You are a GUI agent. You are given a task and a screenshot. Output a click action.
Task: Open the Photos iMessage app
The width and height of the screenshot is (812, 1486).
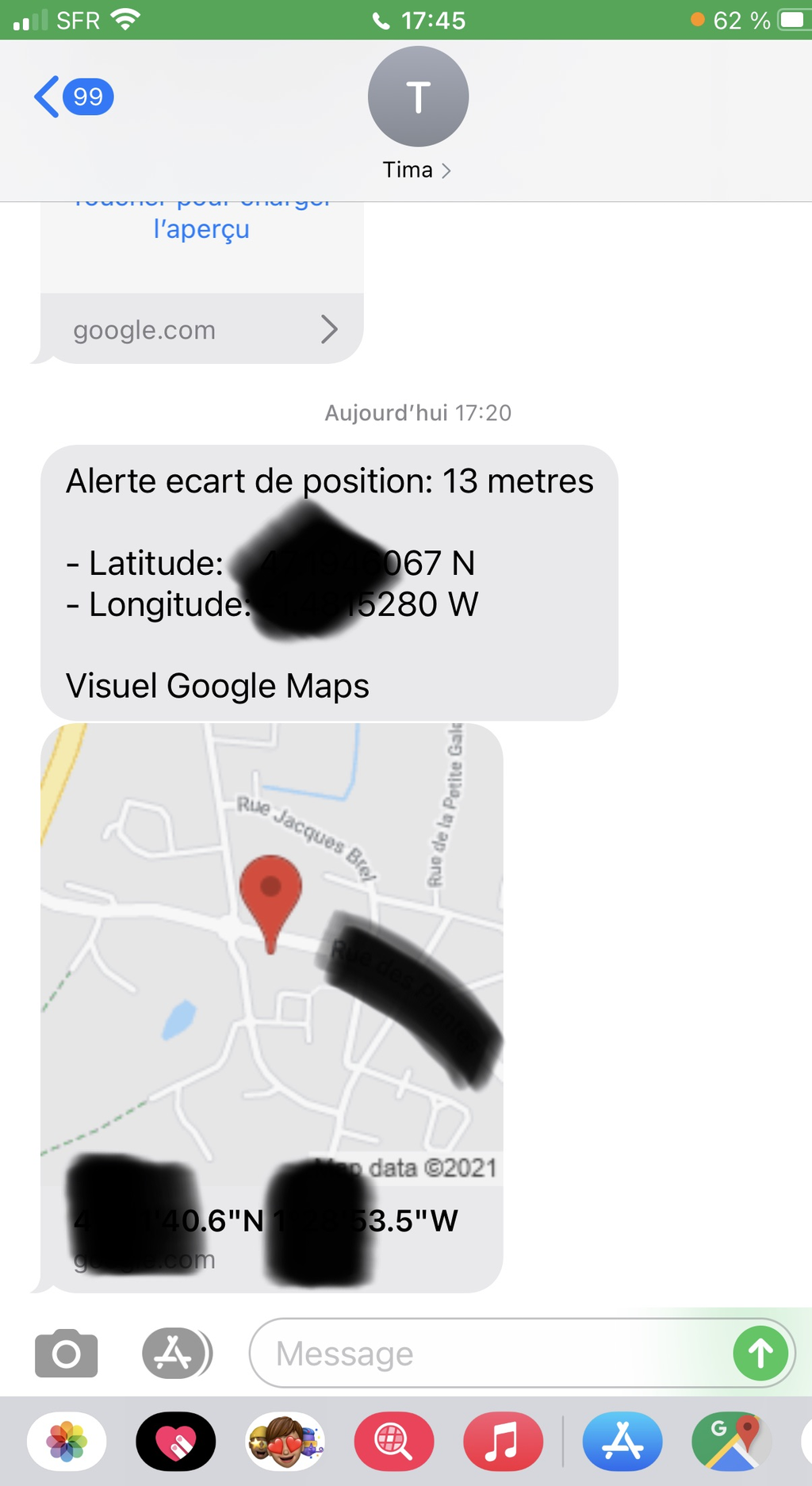click(x=67, y=1441)
